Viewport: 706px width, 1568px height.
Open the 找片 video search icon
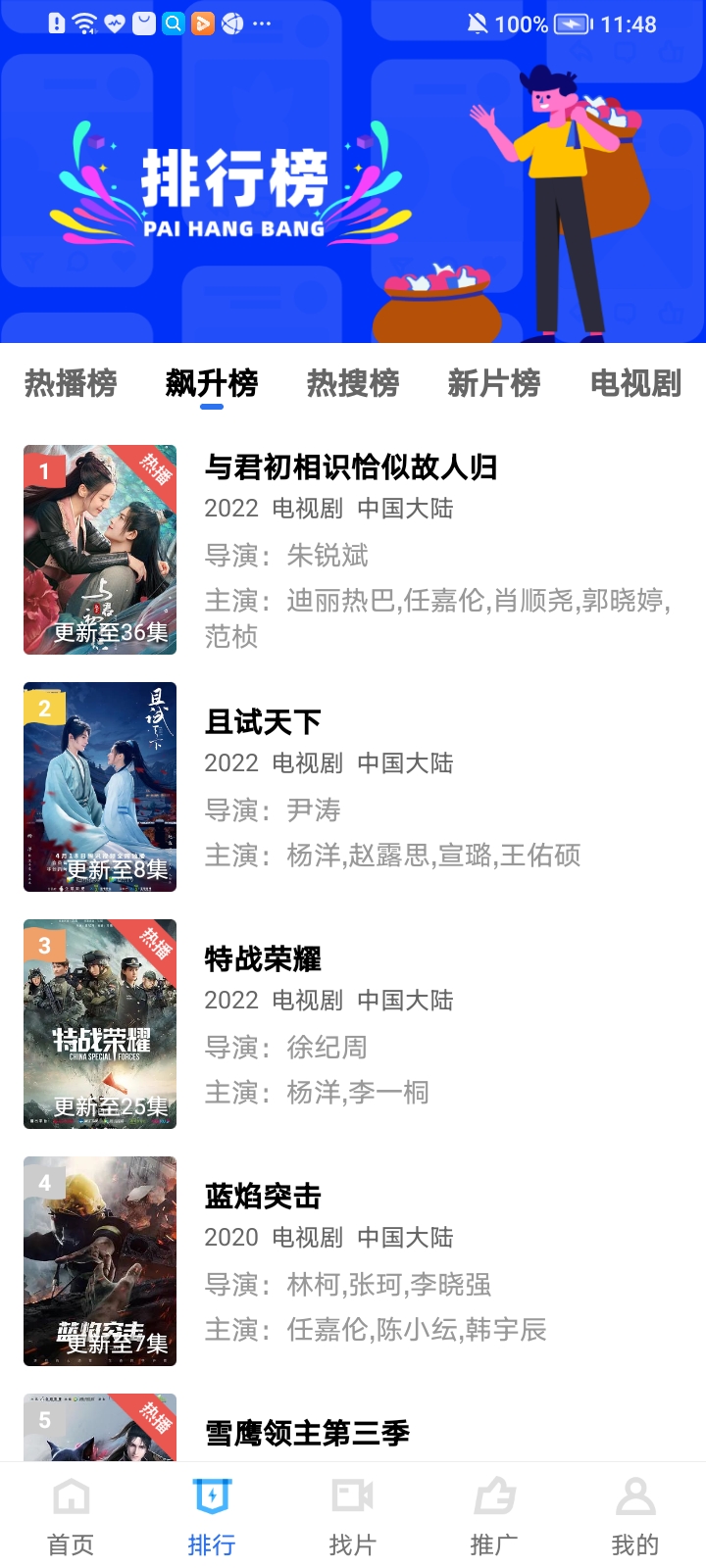tap(353, 1496)
